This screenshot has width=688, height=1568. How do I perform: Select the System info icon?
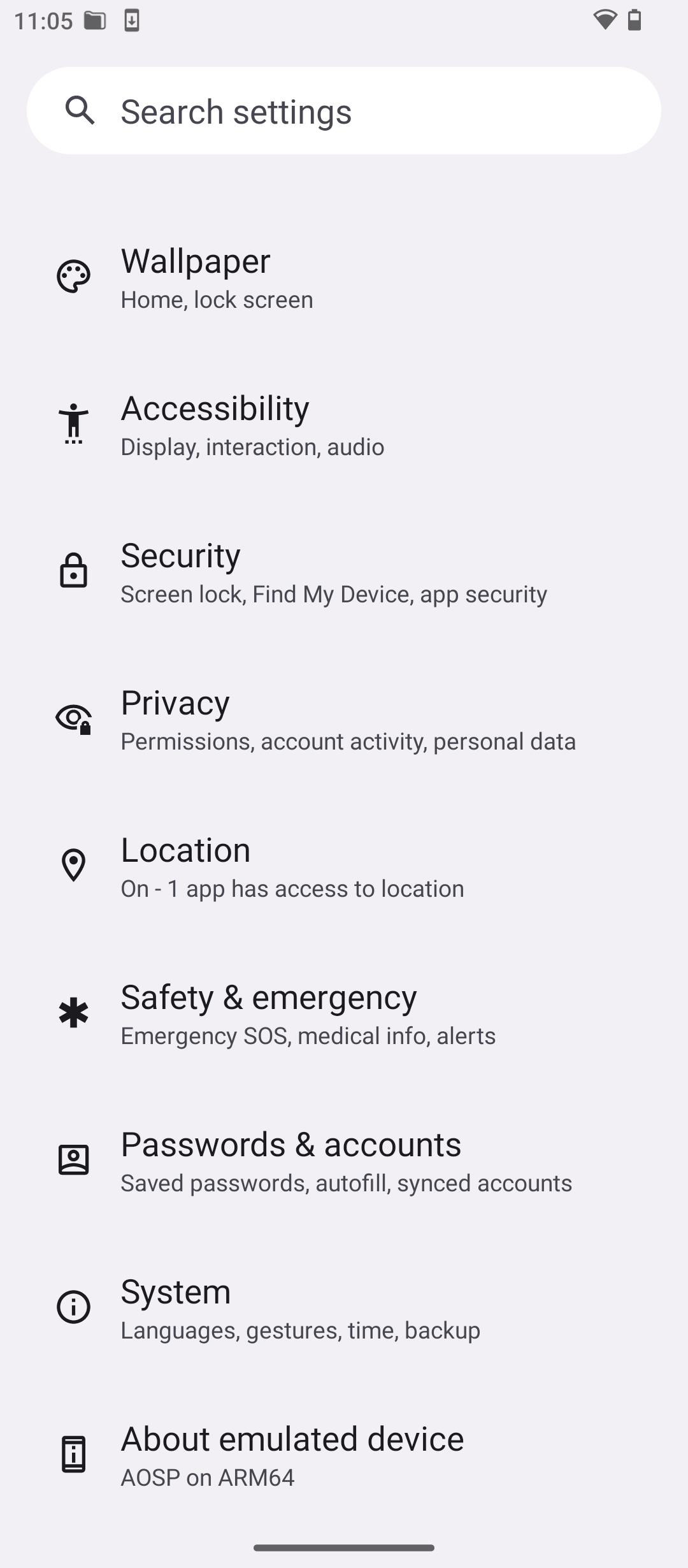pos(73,1307)
